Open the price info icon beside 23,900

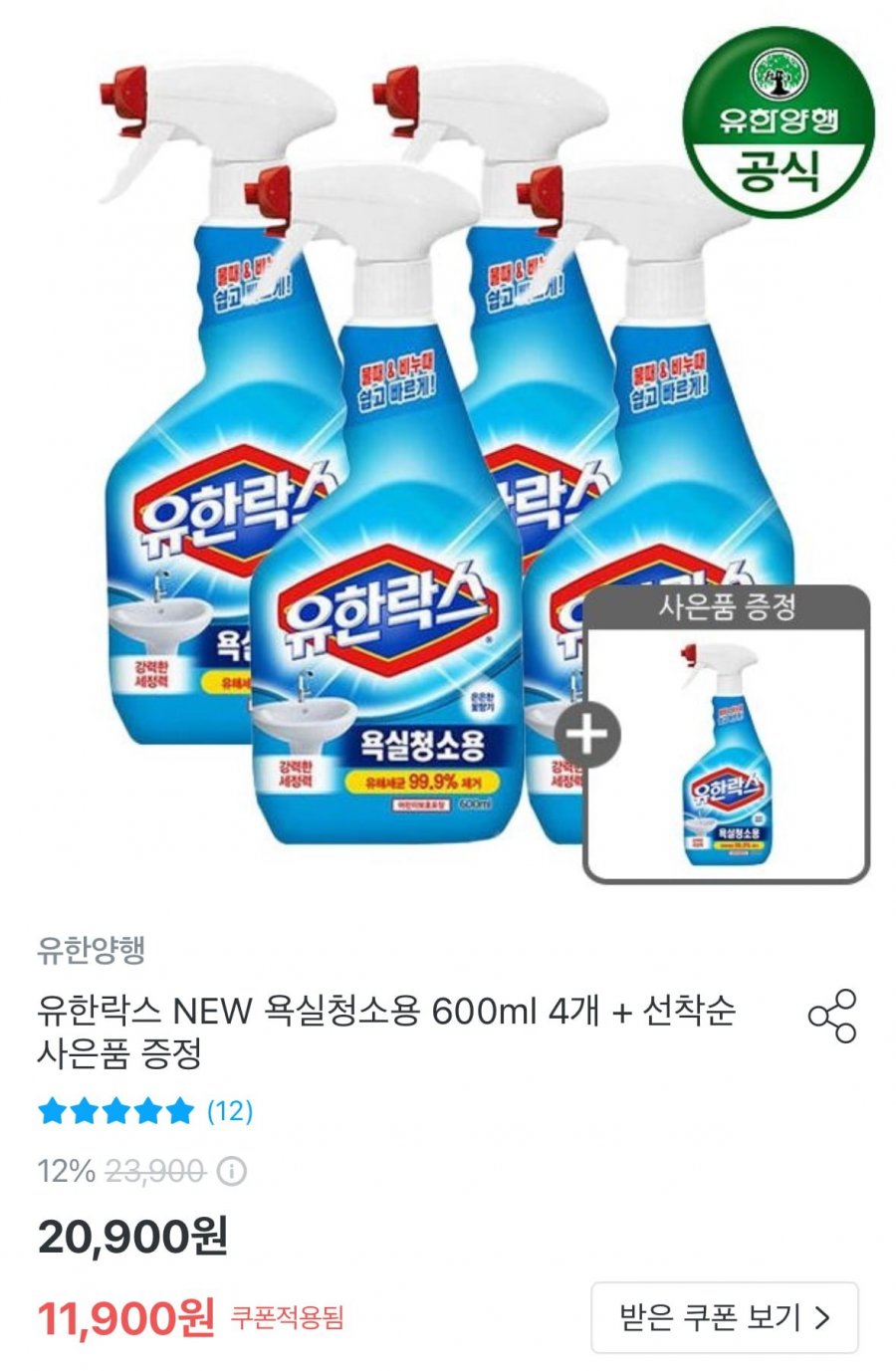(231, 1171)
